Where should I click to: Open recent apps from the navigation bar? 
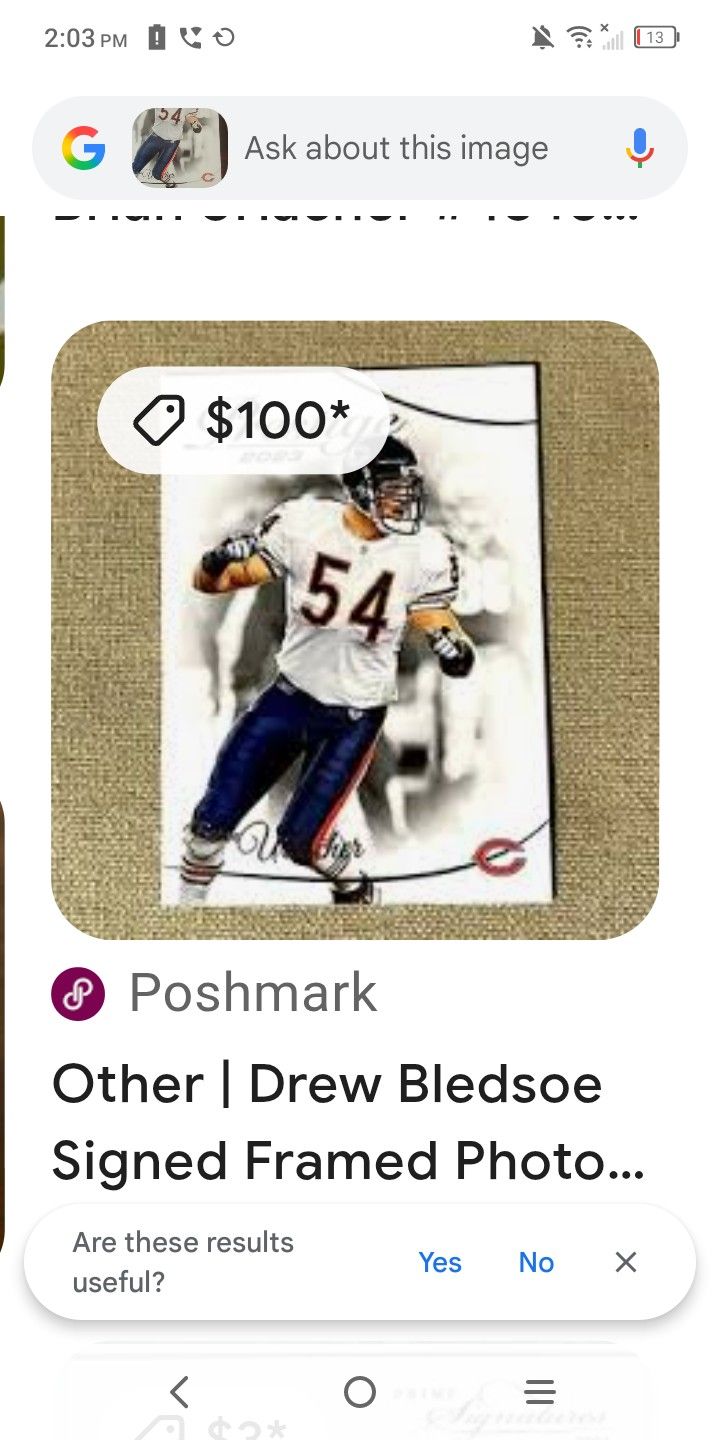click(x=540, y=1391)
